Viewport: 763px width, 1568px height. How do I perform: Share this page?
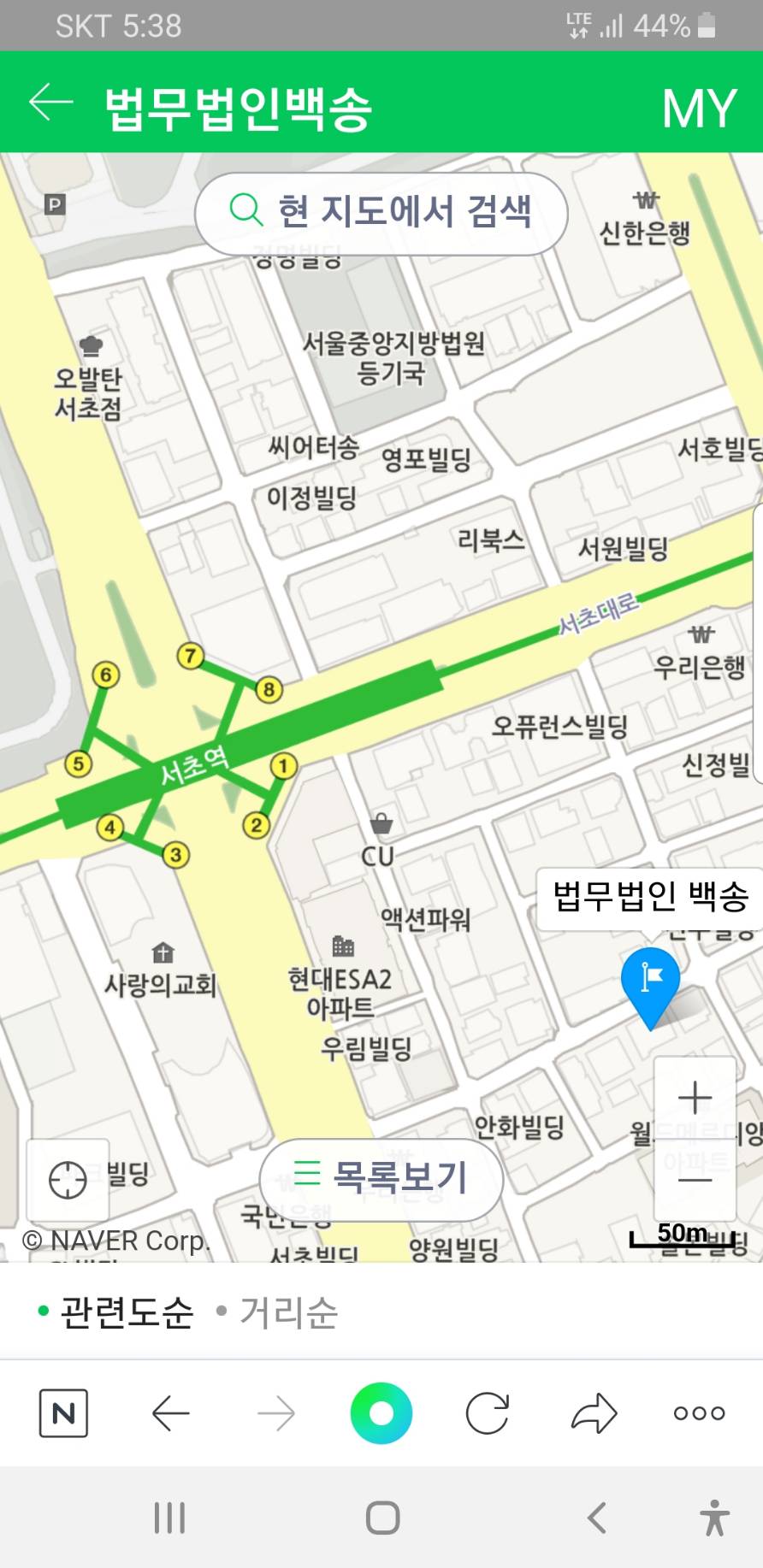[x=594, y=1413]
